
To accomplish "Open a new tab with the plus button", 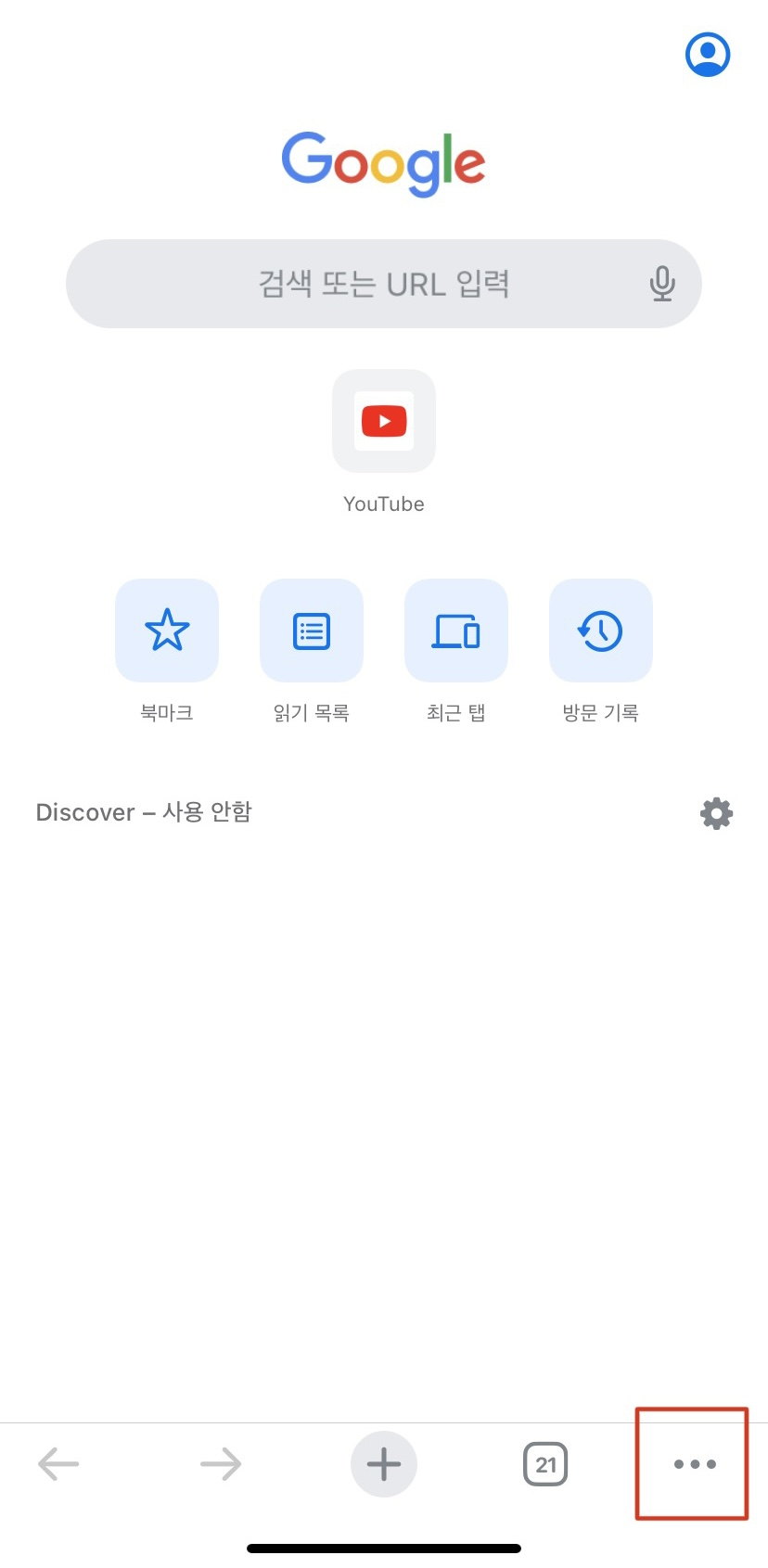I will point(384,1464).
